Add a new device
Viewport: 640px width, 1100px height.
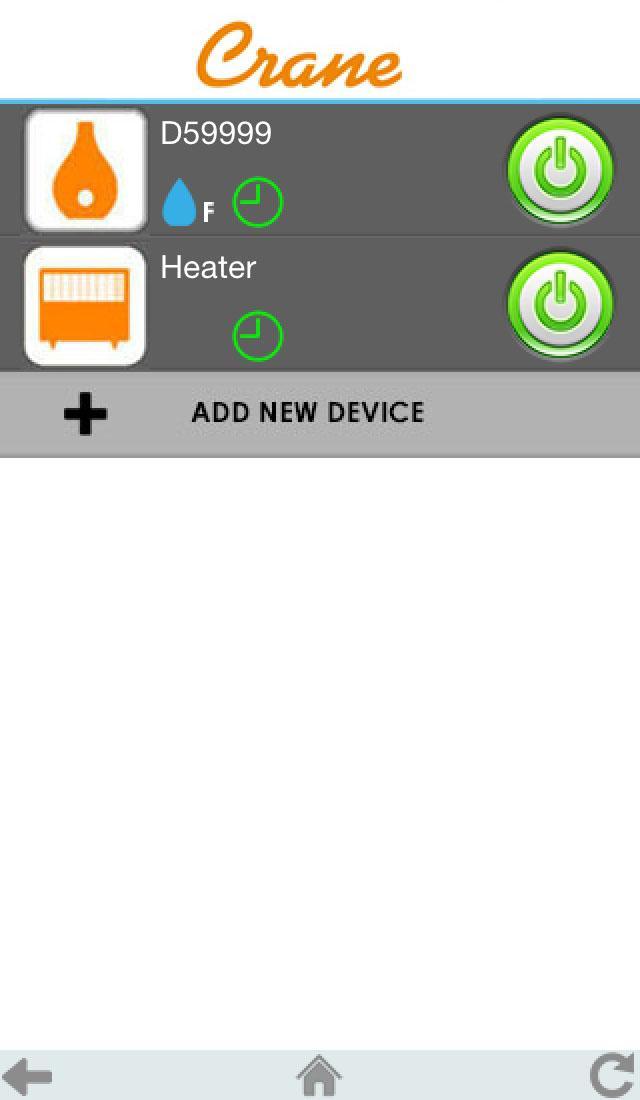308,413
